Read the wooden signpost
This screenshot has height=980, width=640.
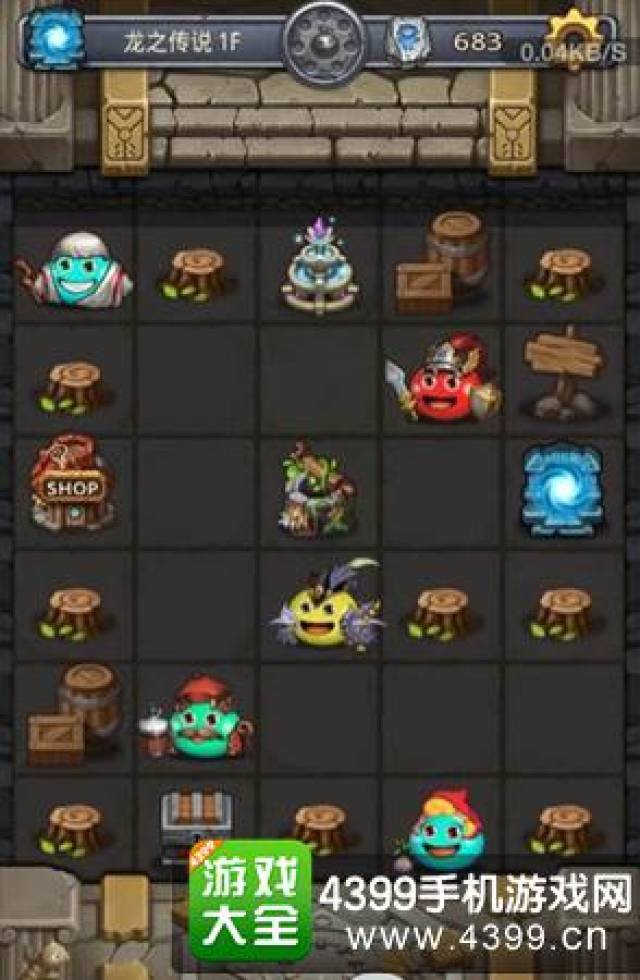tap(562, 374)
